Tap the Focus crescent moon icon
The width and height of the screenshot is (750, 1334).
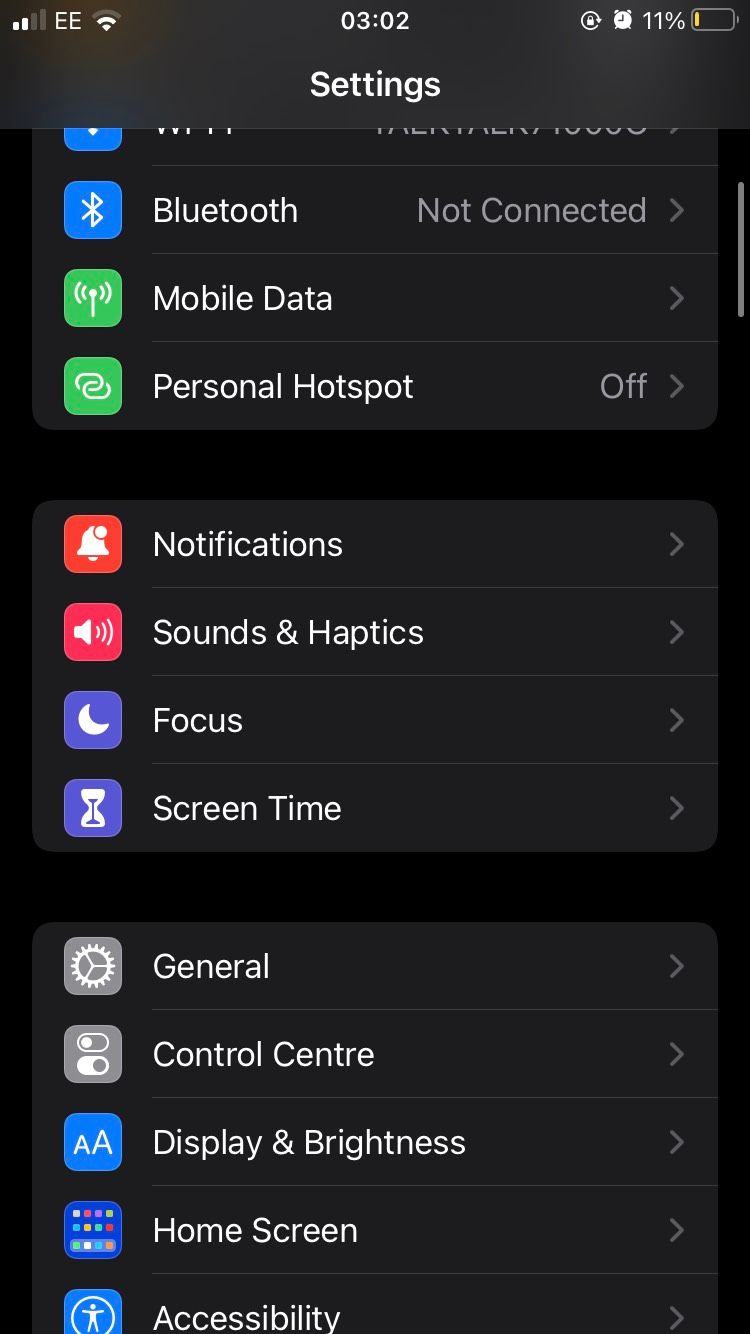[x=92, y=720]
